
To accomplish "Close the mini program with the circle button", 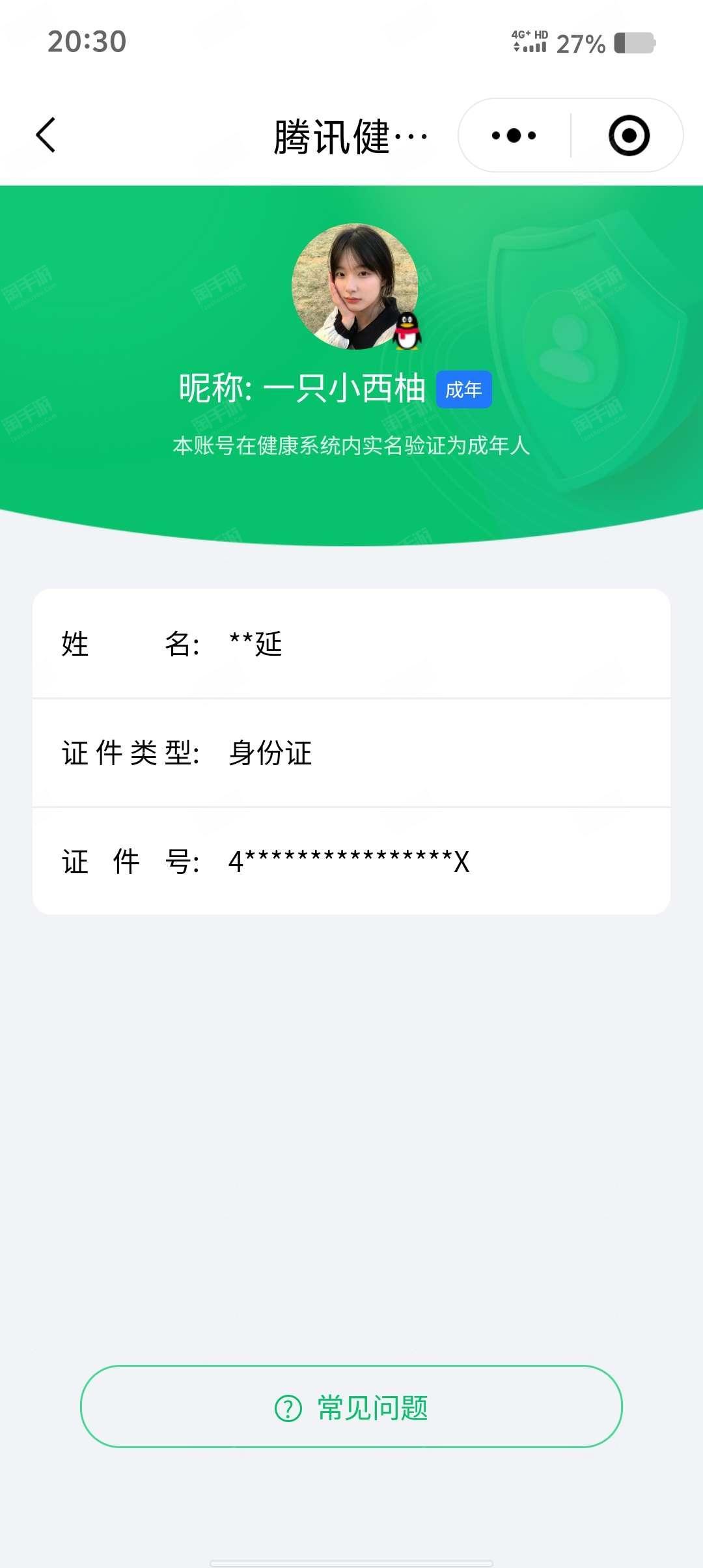I will (629, 135).
